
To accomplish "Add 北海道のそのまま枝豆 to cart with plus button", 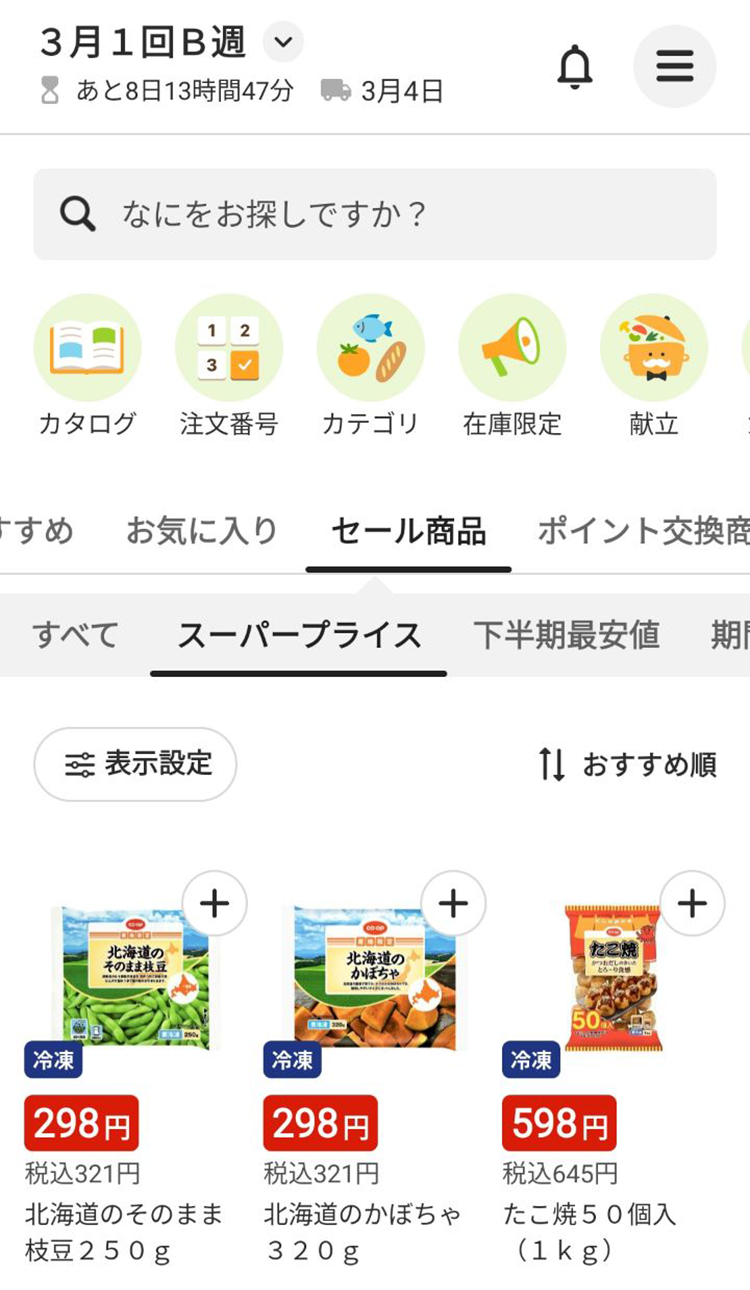I will [213, 902].
